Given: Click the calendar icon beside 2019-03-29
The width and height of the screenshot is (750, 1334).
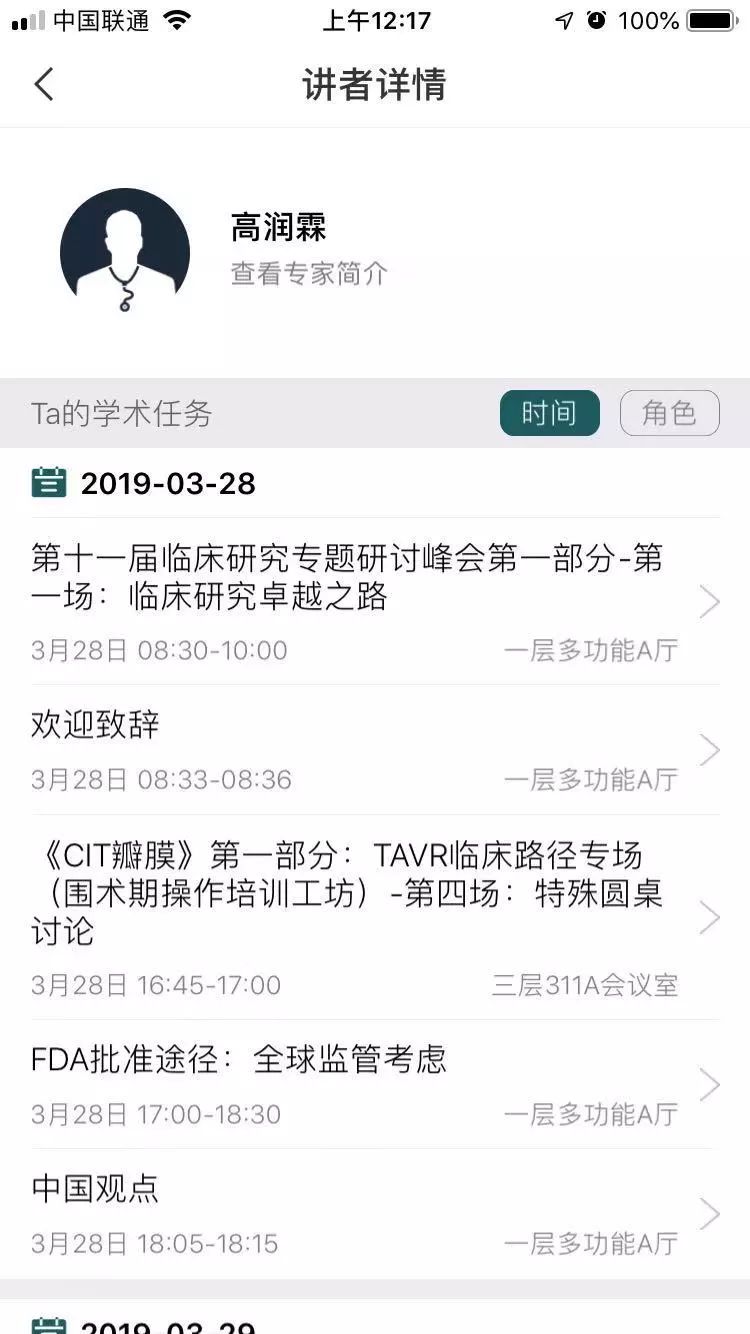Looking at the screenshot, I should tap(45, 1328).
